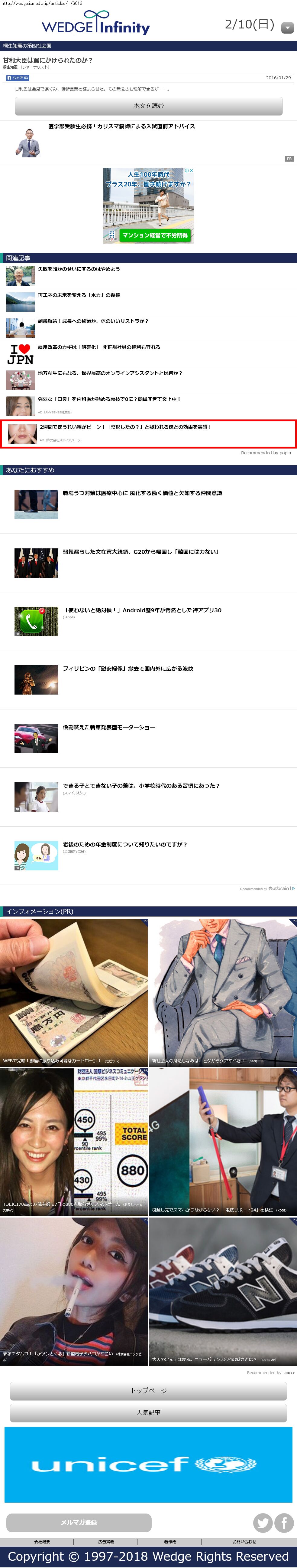This screenshot has height=1568, width=297.
Task: Open the Twitter icon
Action: pyautogui.click(x=262, y=1523)
